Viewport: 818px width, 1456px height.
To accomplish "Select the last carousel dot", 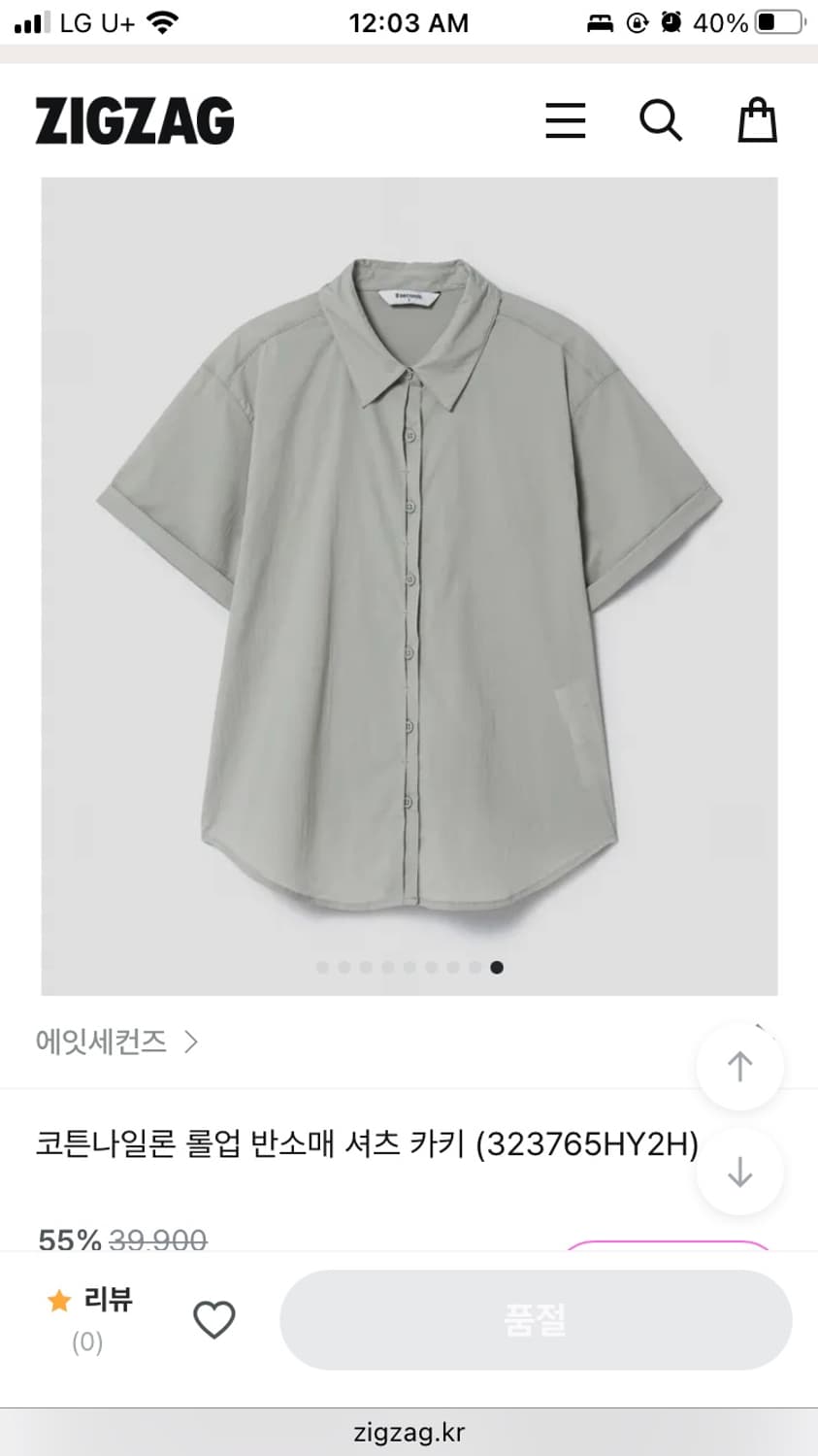I will point(497,967).
